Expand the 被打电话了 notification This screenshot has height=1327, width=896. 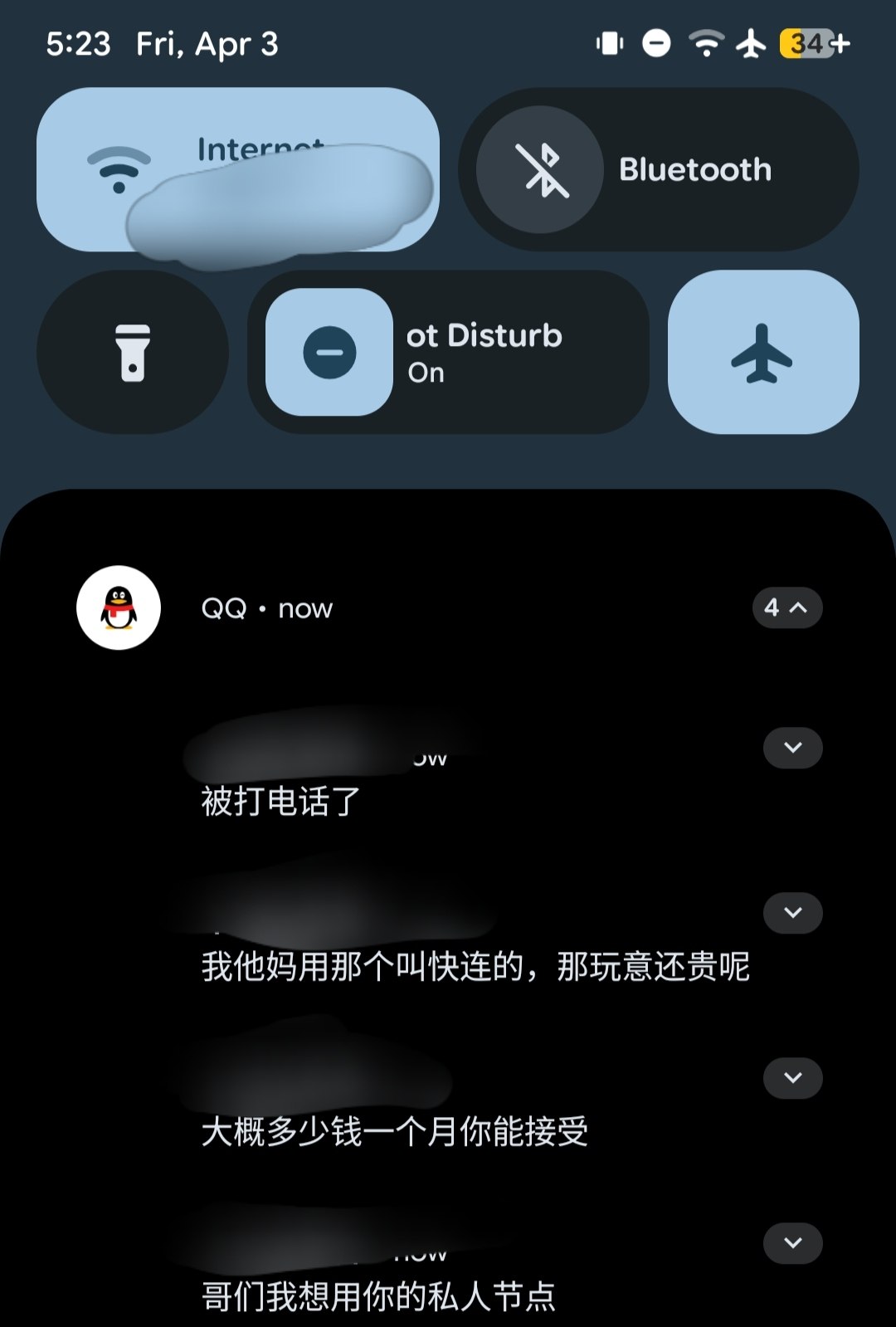pos(792,748)
